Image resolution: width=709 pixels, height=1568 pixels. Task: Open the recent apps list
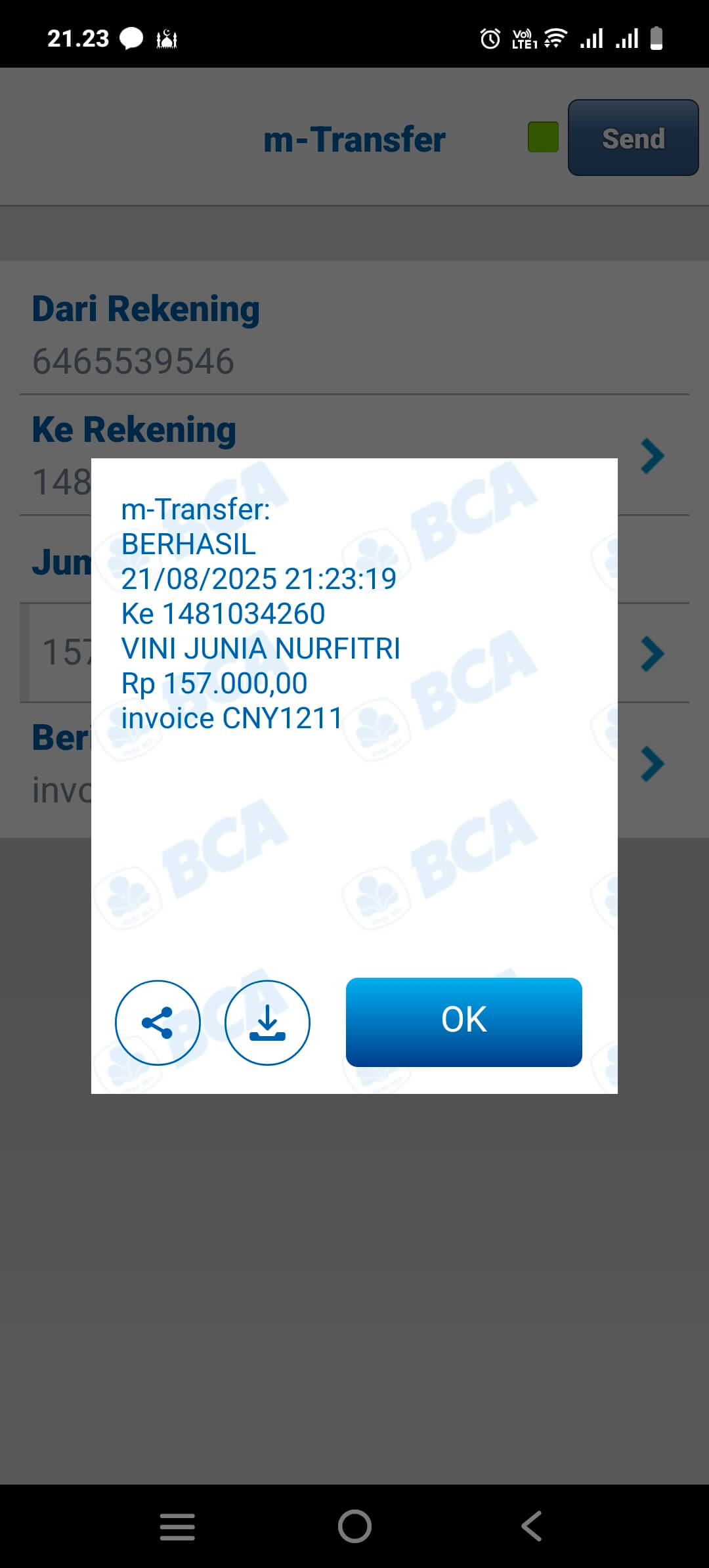click(177, 1526)
